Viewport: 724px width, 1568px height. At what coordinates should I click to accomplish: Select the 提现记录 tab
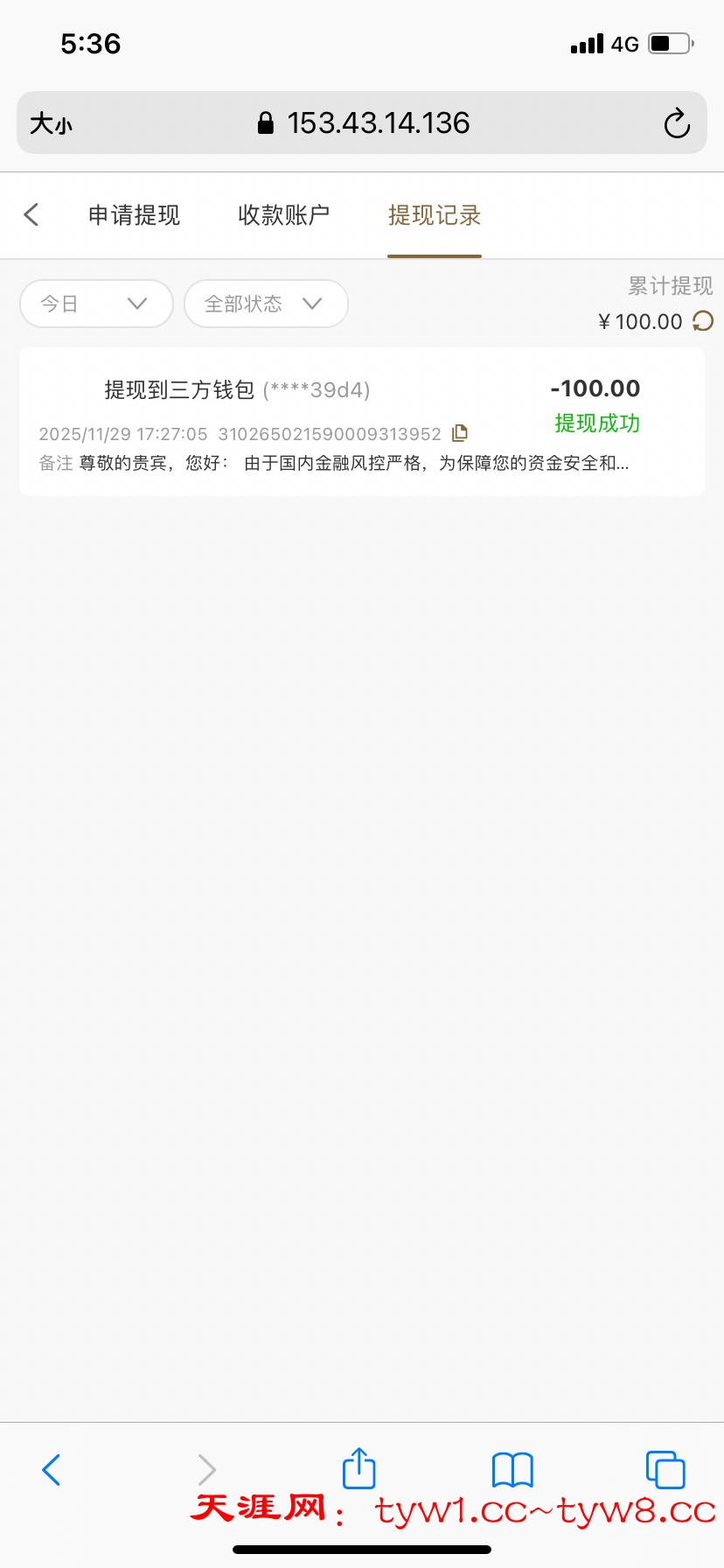click(435, 215)
